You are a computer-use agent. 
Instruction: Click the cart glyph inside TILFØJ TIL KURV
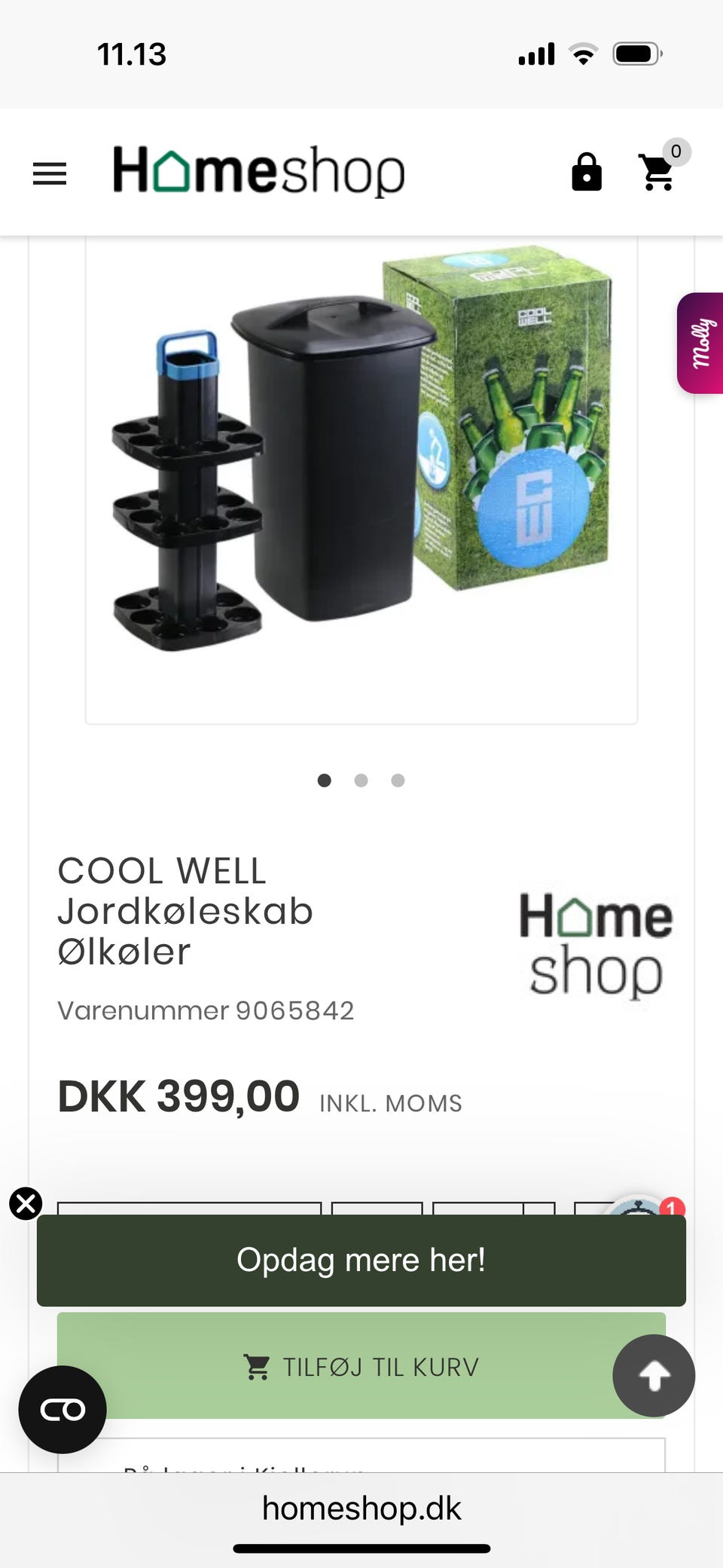256,1365
